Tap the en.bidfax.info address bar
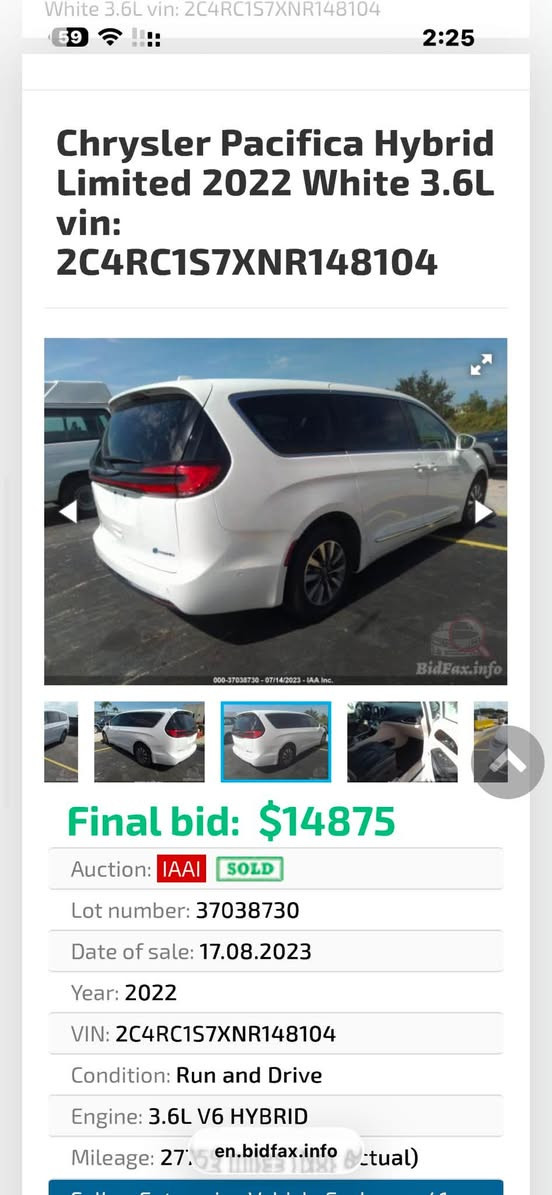The image size is (552, 1195). tap(275, 1150)
